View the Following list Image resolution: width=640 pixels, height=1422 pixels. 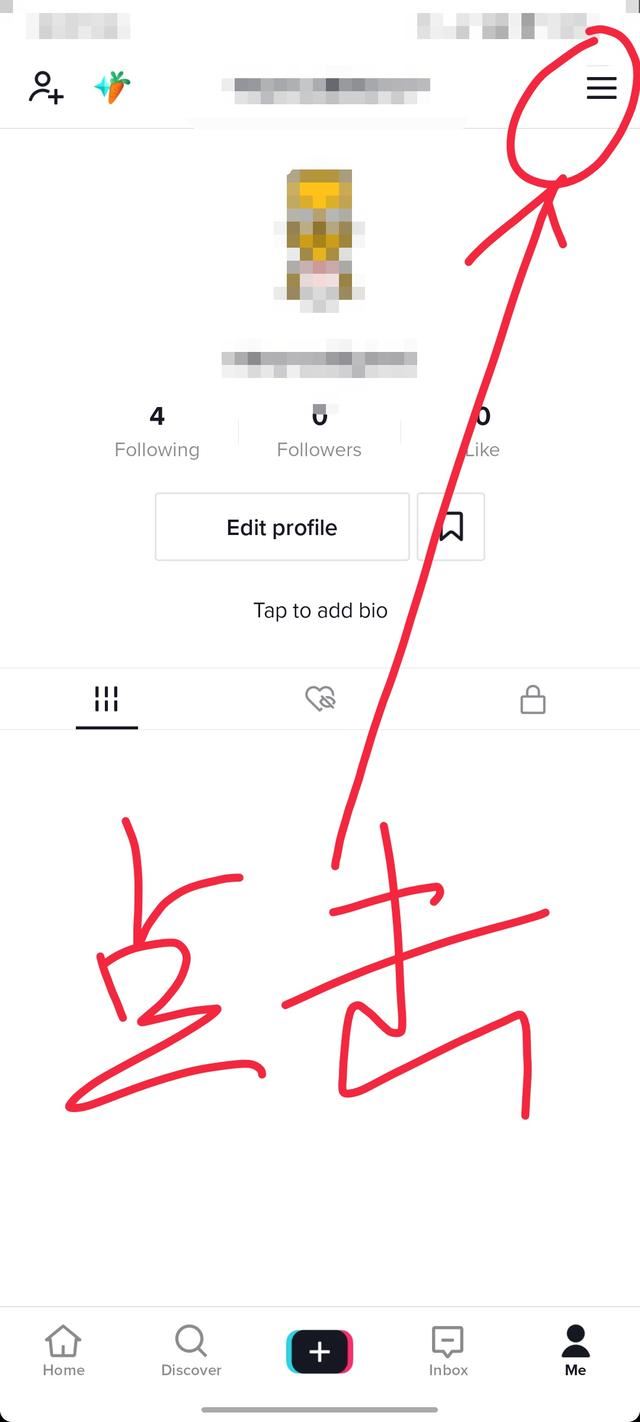point(157,432)
